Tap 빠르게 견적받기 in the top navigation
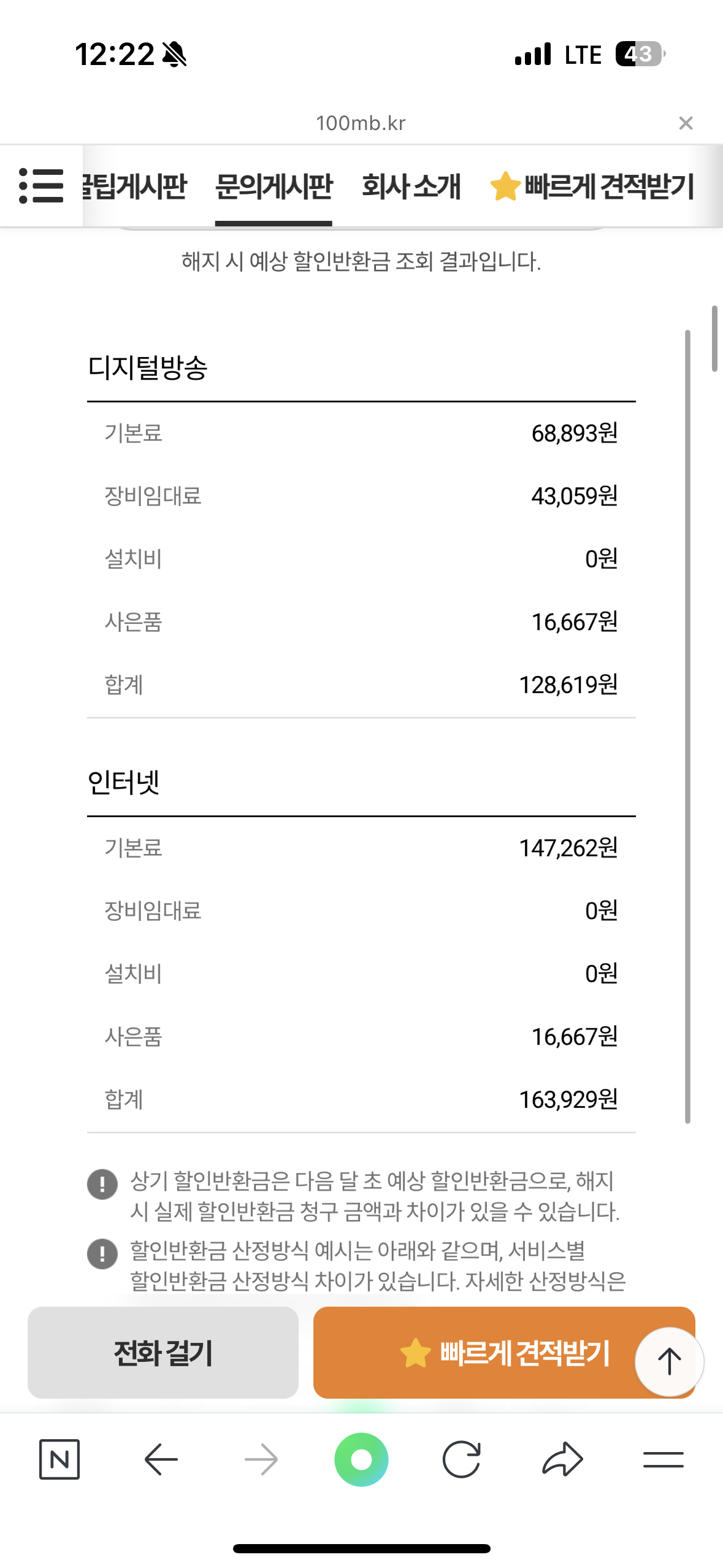723x1568 pixels. 592,186
